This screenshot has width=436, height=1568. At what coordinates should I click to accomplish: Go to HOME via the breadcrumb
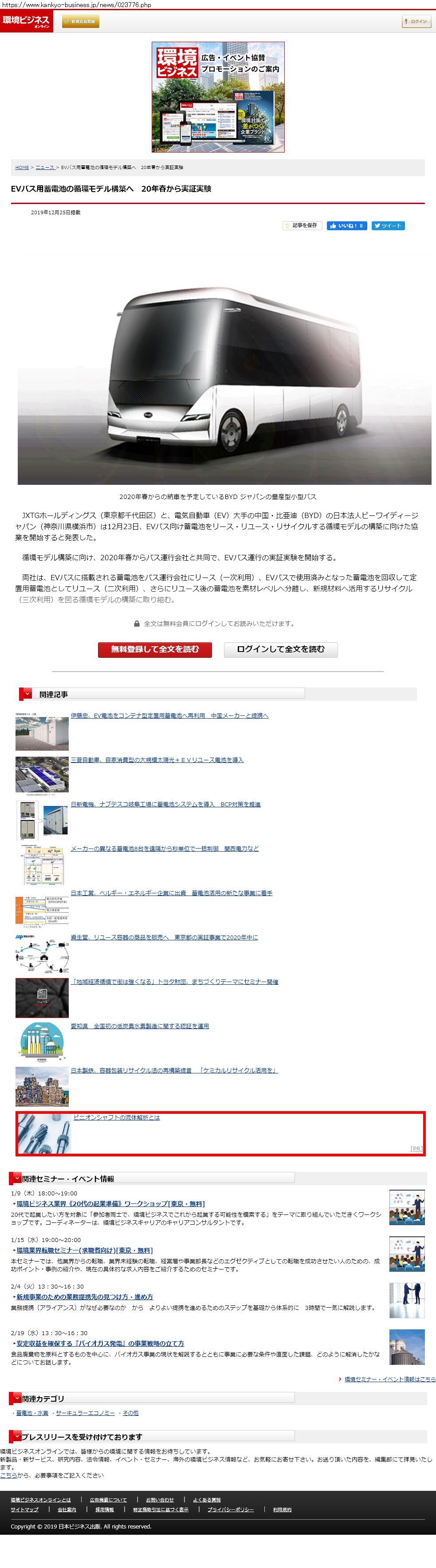pyautogui.click(x=22, y=167)
